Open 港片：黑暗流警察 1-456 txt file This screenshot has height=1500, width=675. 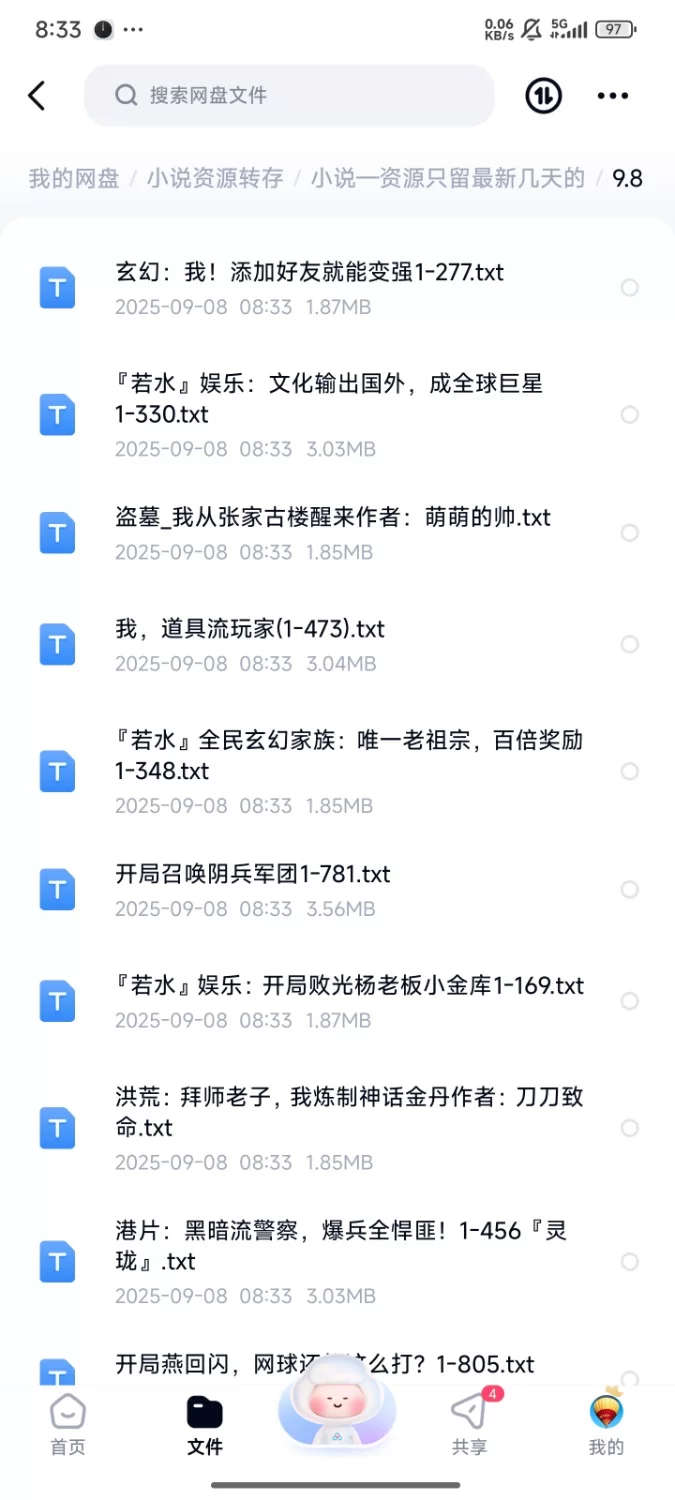pos(340,1246)
